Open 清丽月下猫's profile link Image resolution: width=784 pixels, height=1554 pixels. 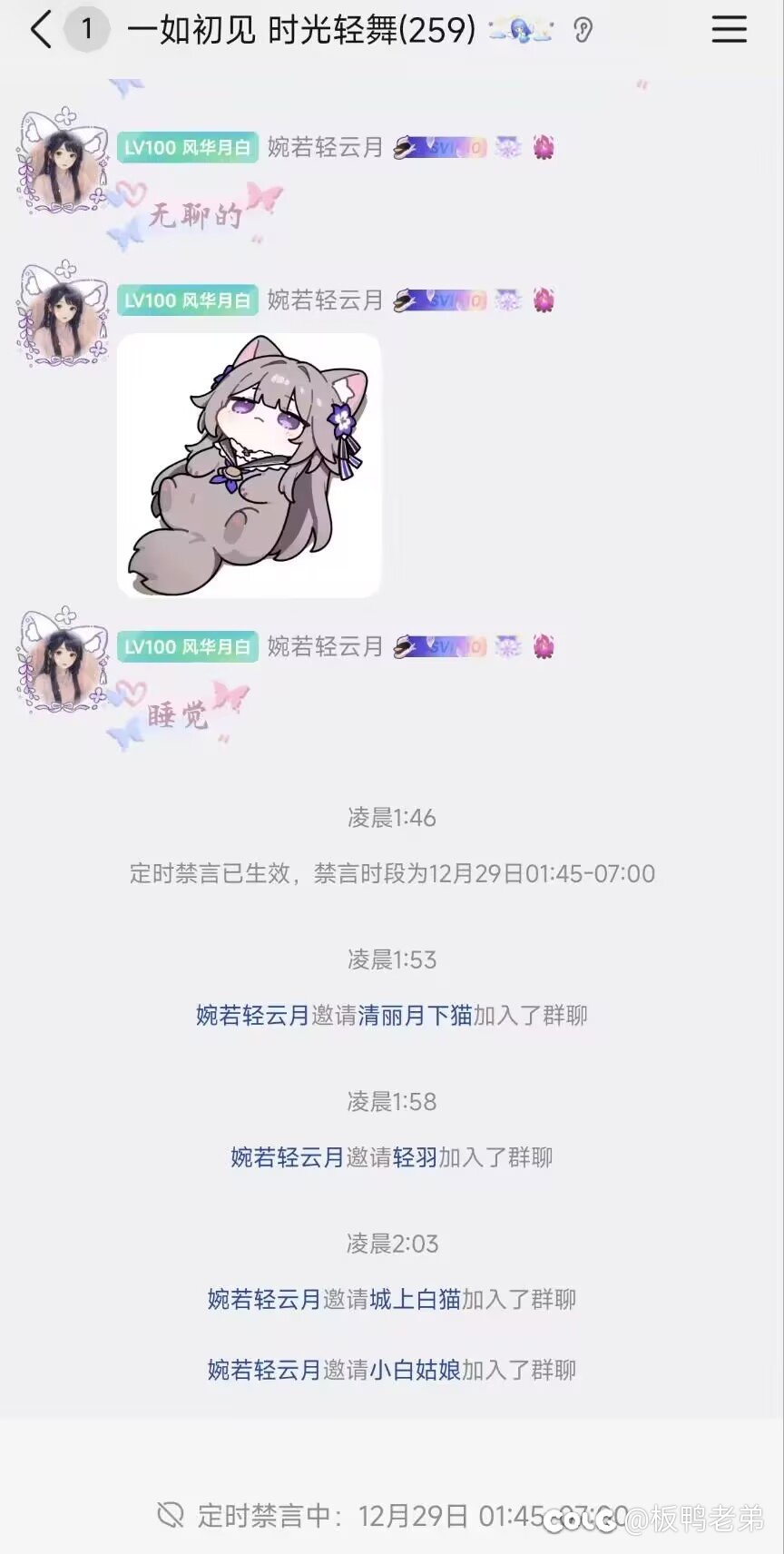(416, 1015)
